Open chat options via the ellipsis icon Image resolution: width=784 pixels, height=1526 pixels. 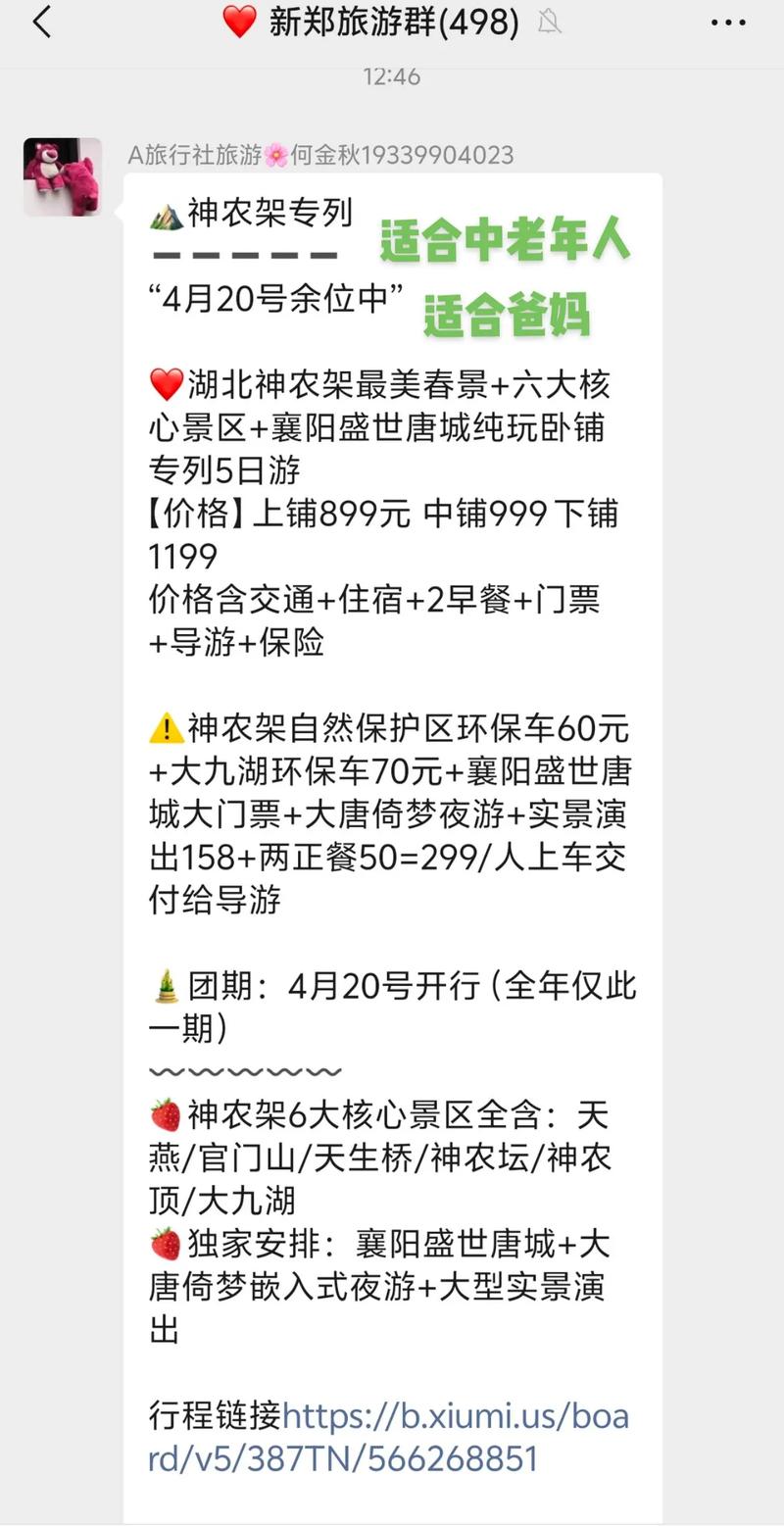[x=726, y=22]
